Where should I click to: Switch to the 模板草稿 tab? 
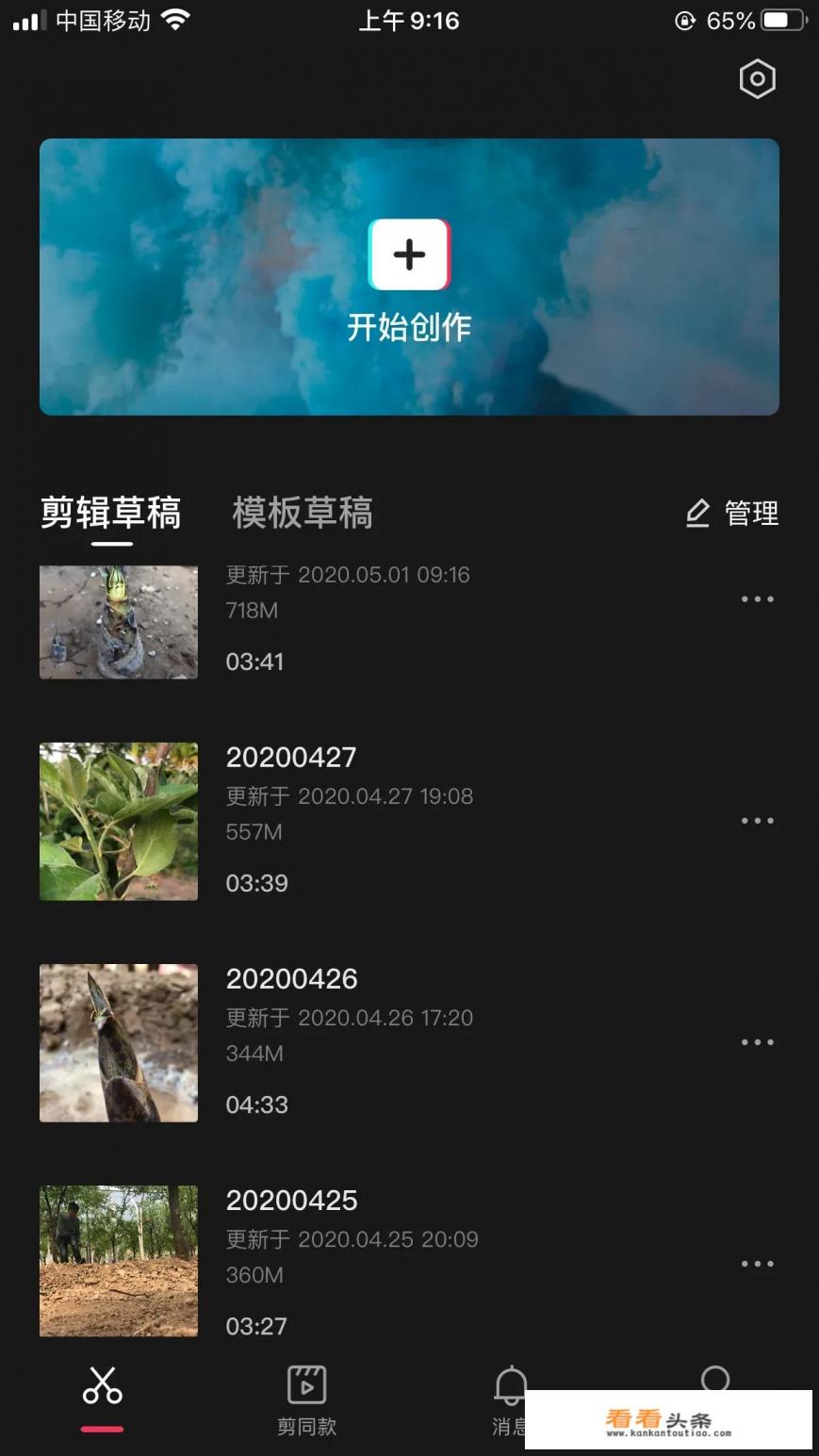(x=303, y=513)
